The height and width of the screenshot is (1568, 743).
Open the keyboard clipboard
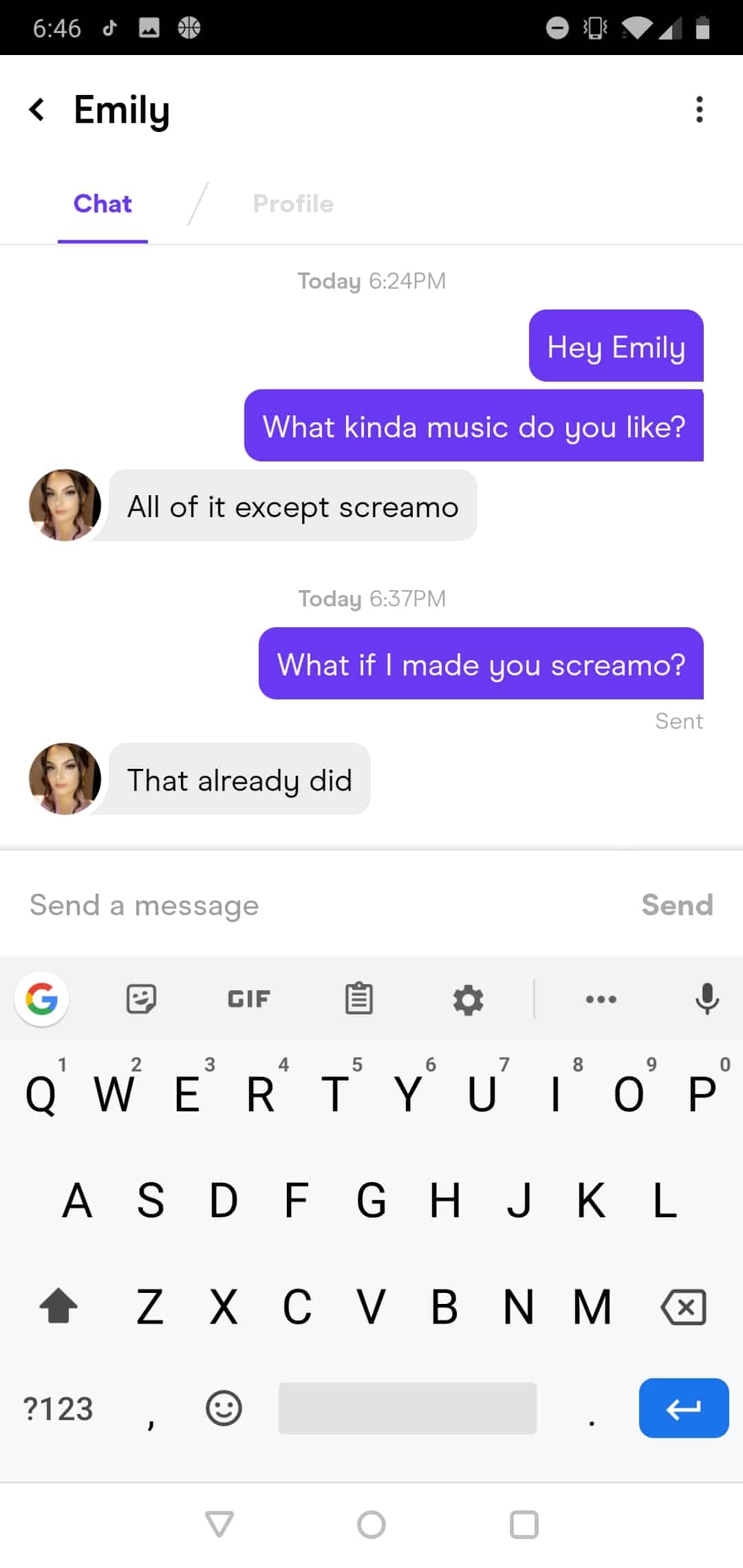click(x=358, y=999)
